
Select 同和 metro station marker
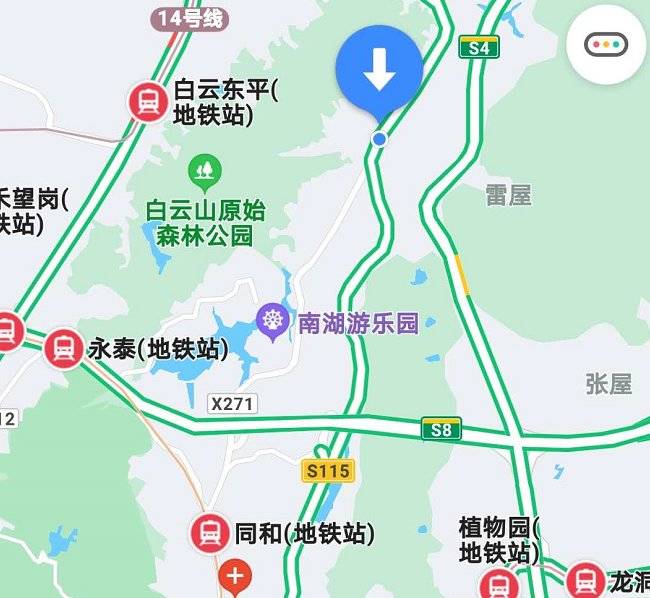click(x=210, y=533)
